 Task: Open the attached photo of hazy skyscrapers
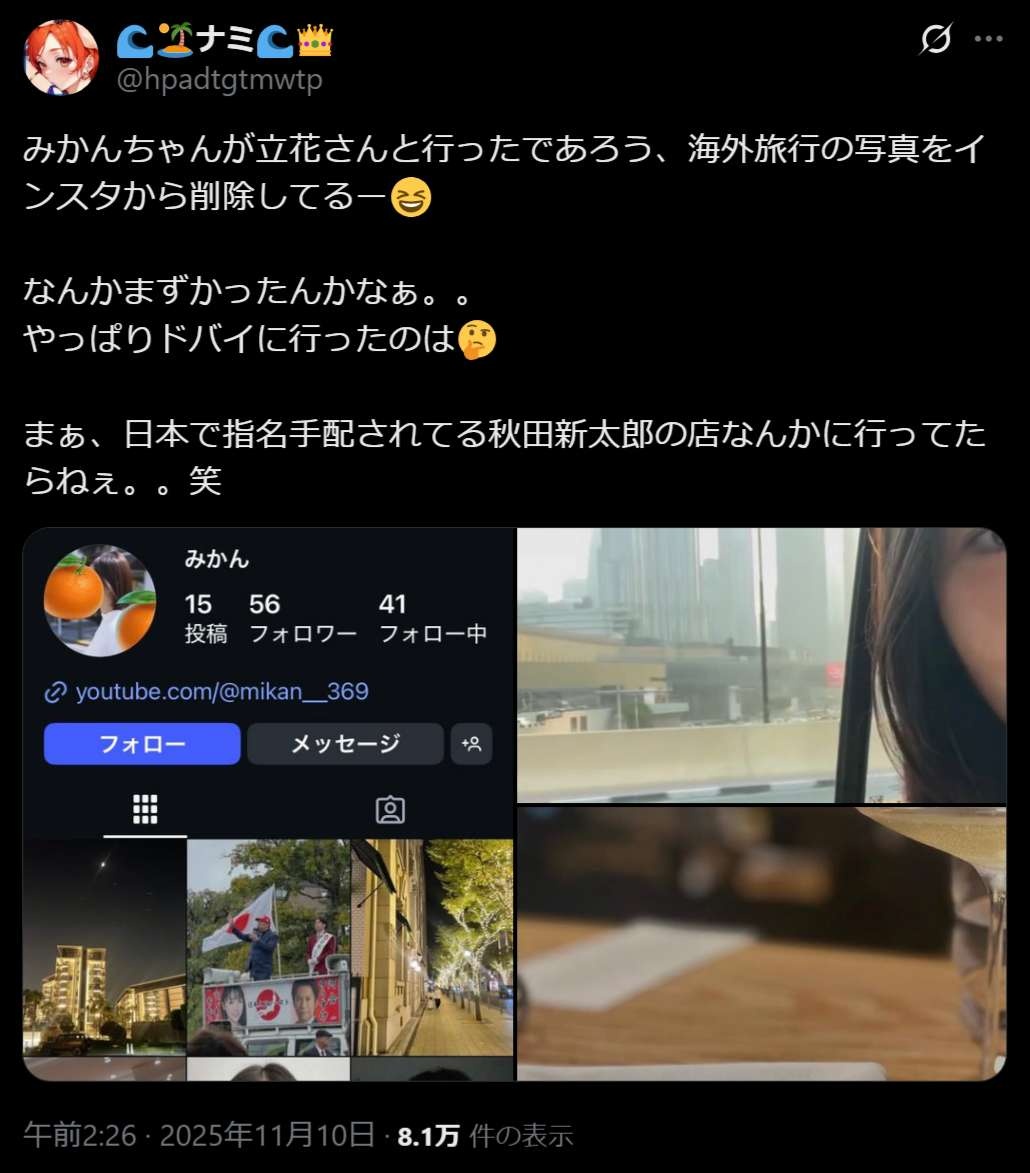(761, 665)
